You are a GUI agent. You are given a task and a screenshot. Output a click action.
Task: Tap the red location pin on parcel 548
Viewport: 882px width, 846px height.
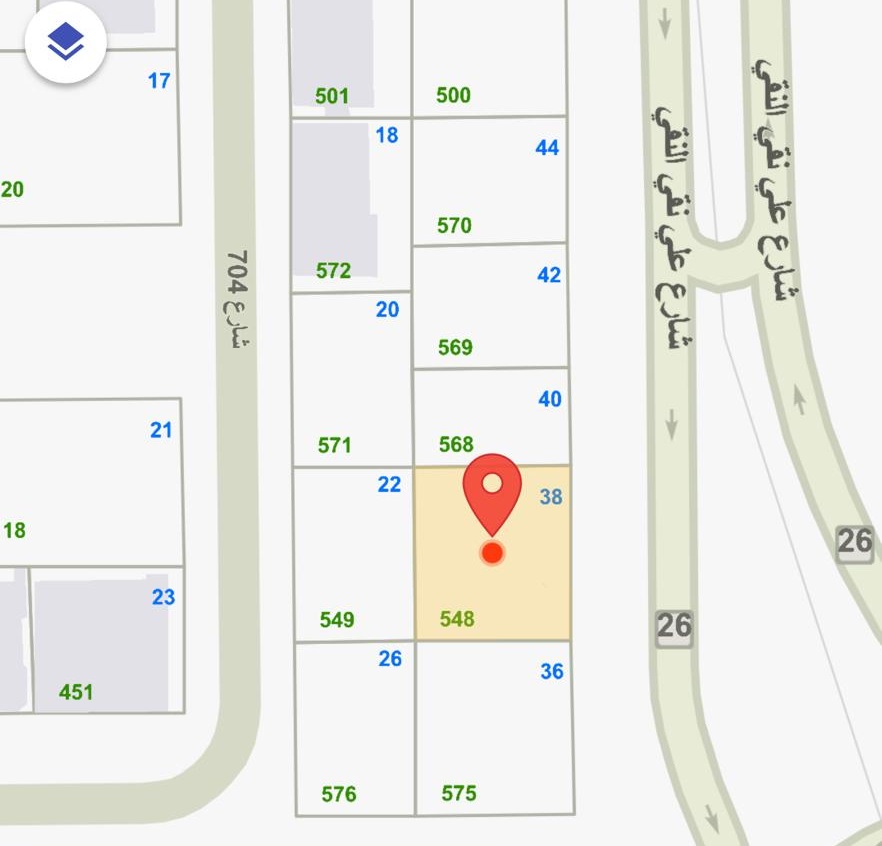(491, 492)
